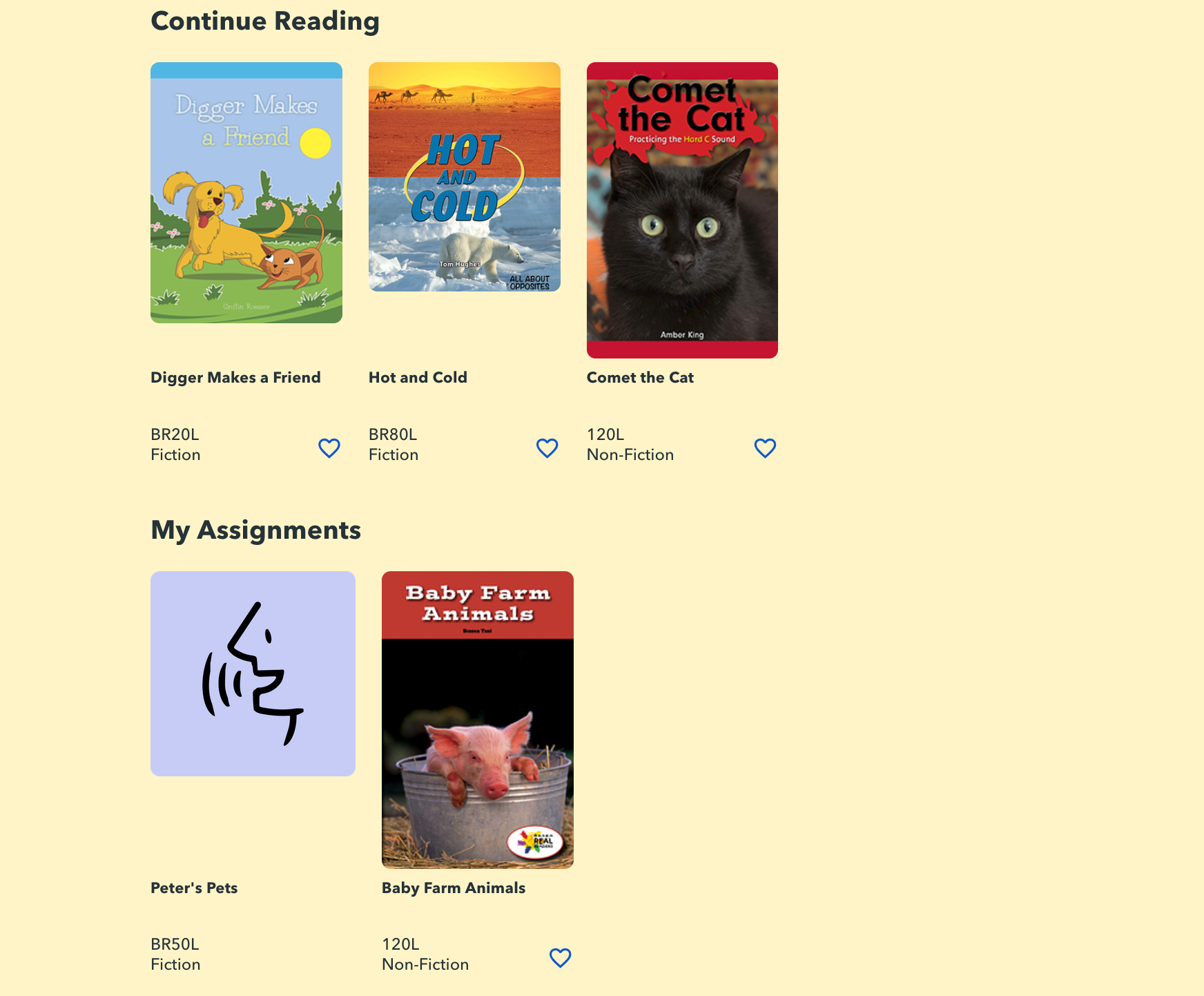Viewport: 1204px width, 996px height.
Task: Like Baby Farm Animals with the heart
Action: (560, 958)
